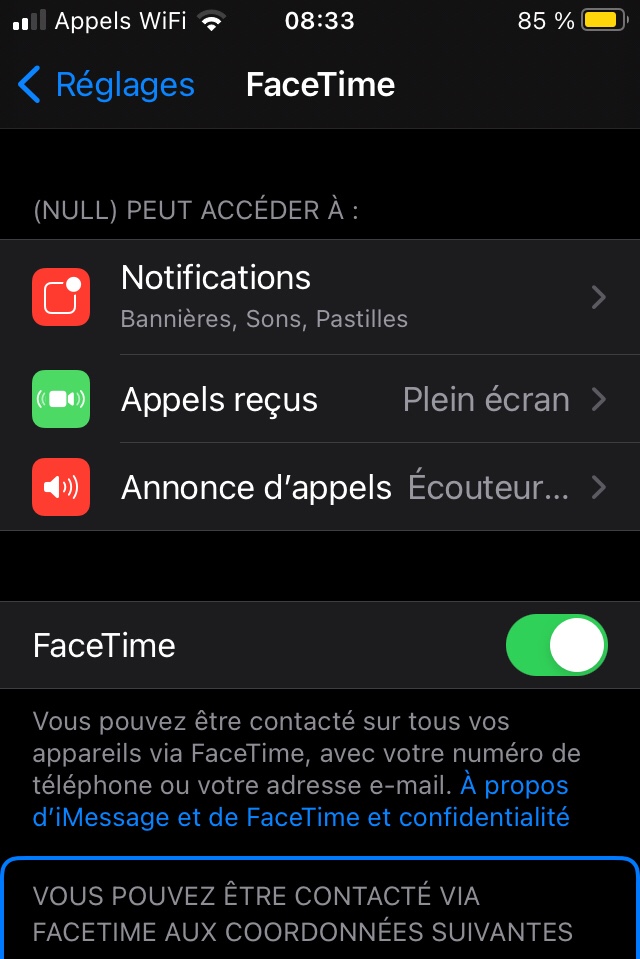Turn off the FaceTime switch
Viewport: 640px width, 959px height.
pyautogui.click(x=556, y=645)
